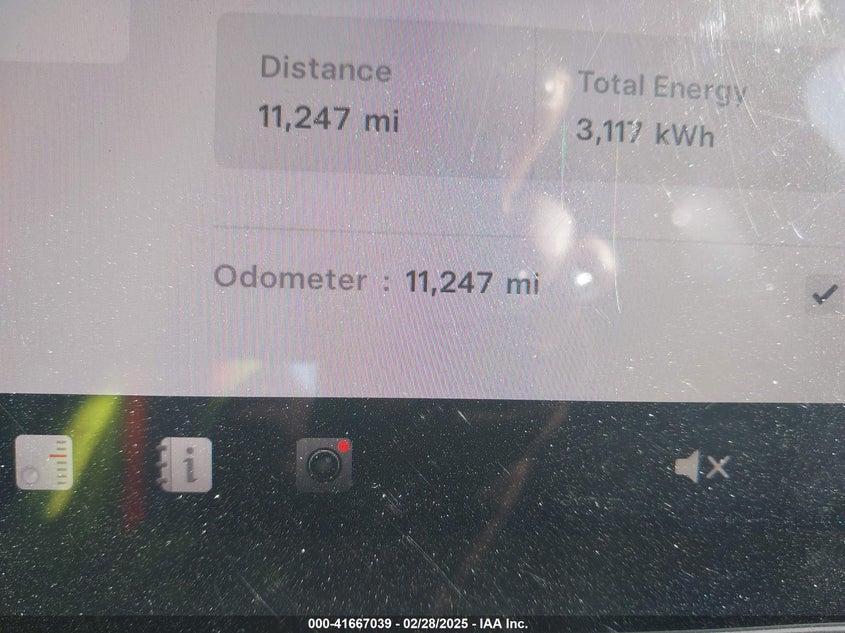Toggle the Odometer checkbox

[x=824, y=295]
